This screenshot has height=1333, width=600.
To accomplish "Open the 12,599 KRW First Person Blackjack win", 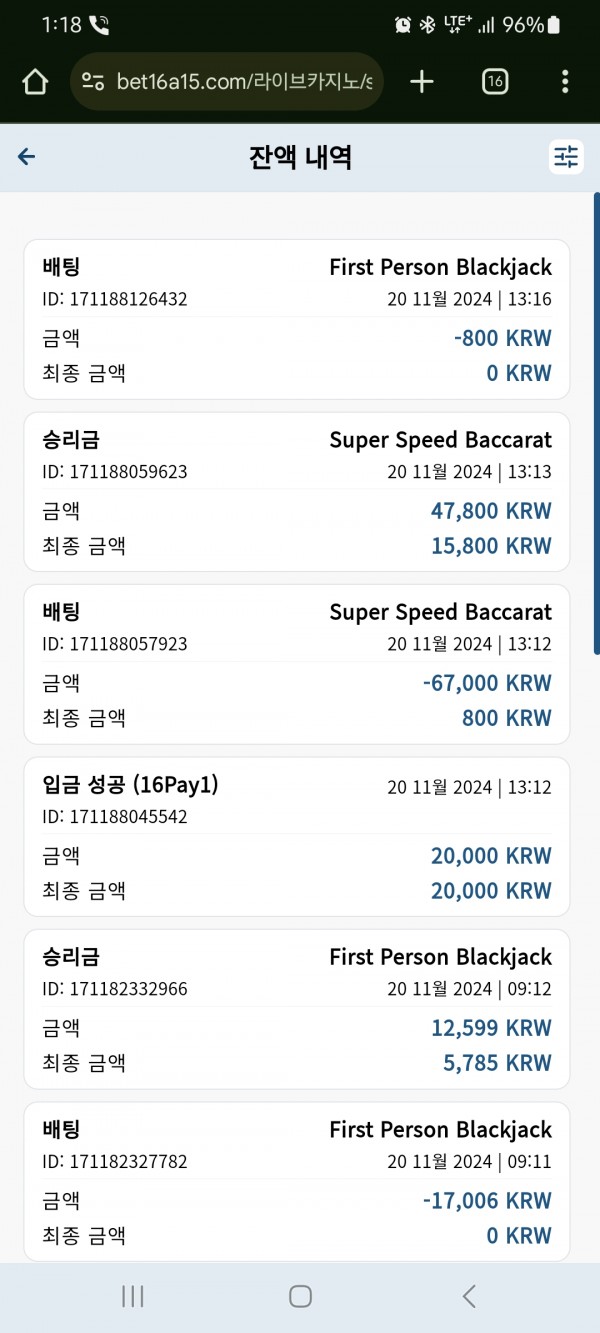I will 297,1009.
